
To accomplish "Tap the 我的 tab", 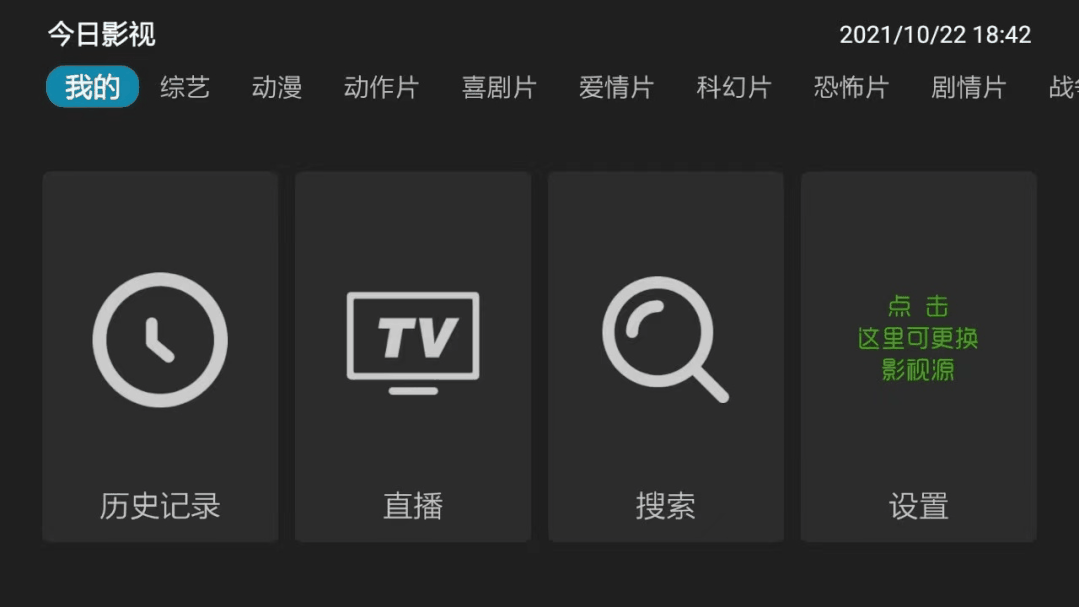I will pos(92,88).
